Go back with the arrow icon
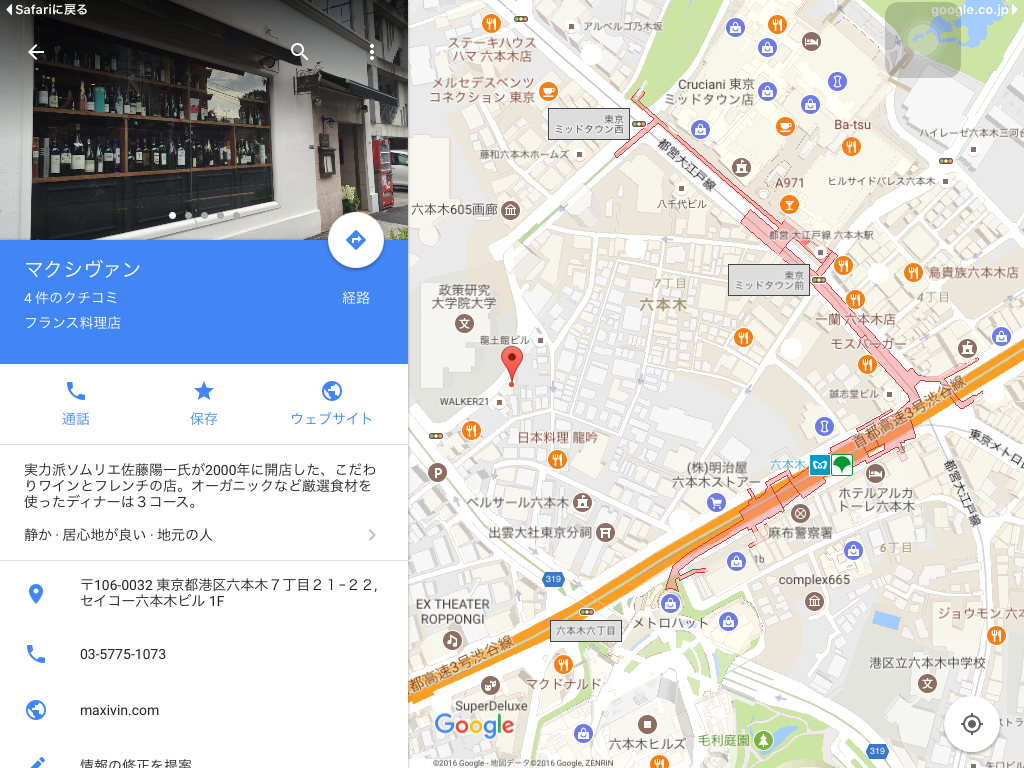This screenshot has height=768, width=1024. coord(36,52)
